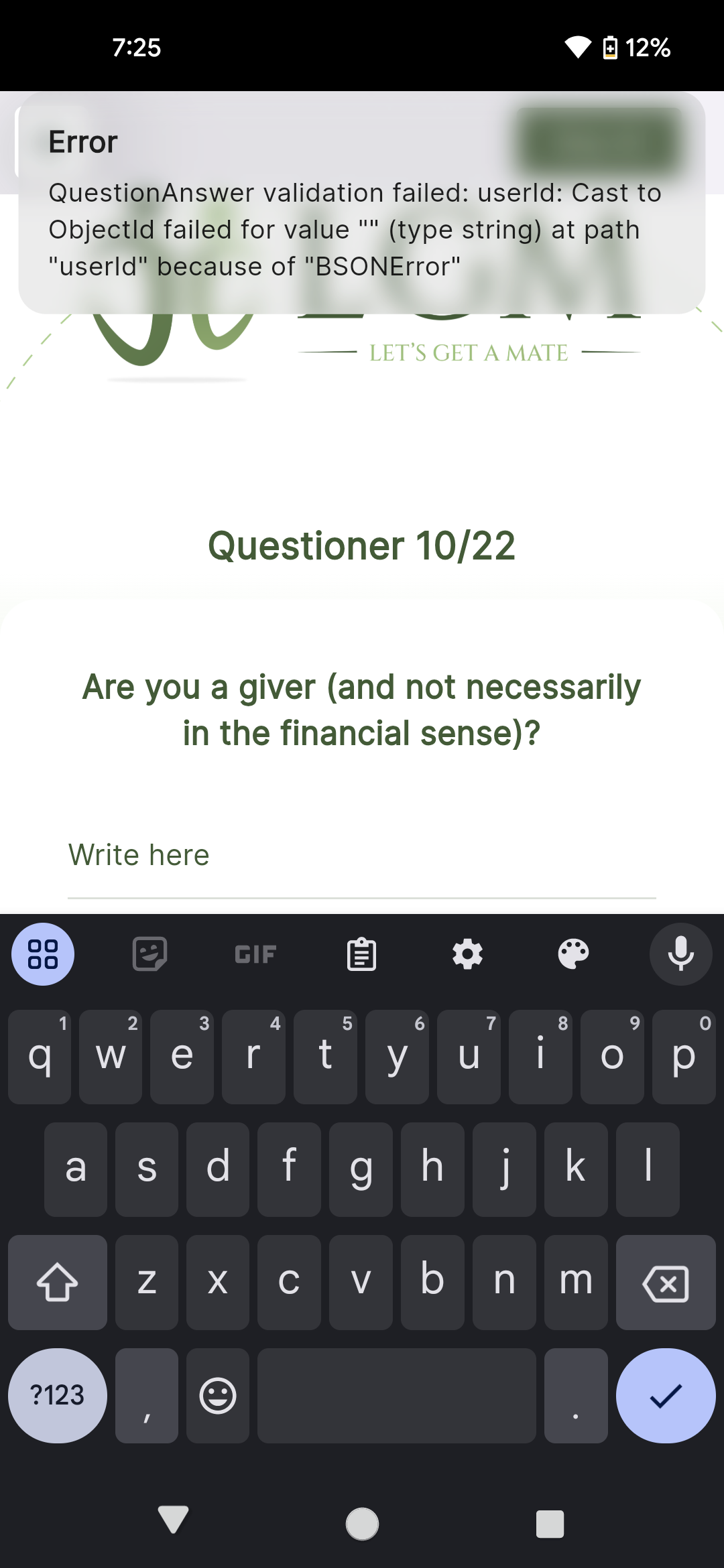Image resolution: width=724 pixels, height=1568 pixels.
Task: Switch to the ?123 symbols keyboard
Action: [58, 1395]
